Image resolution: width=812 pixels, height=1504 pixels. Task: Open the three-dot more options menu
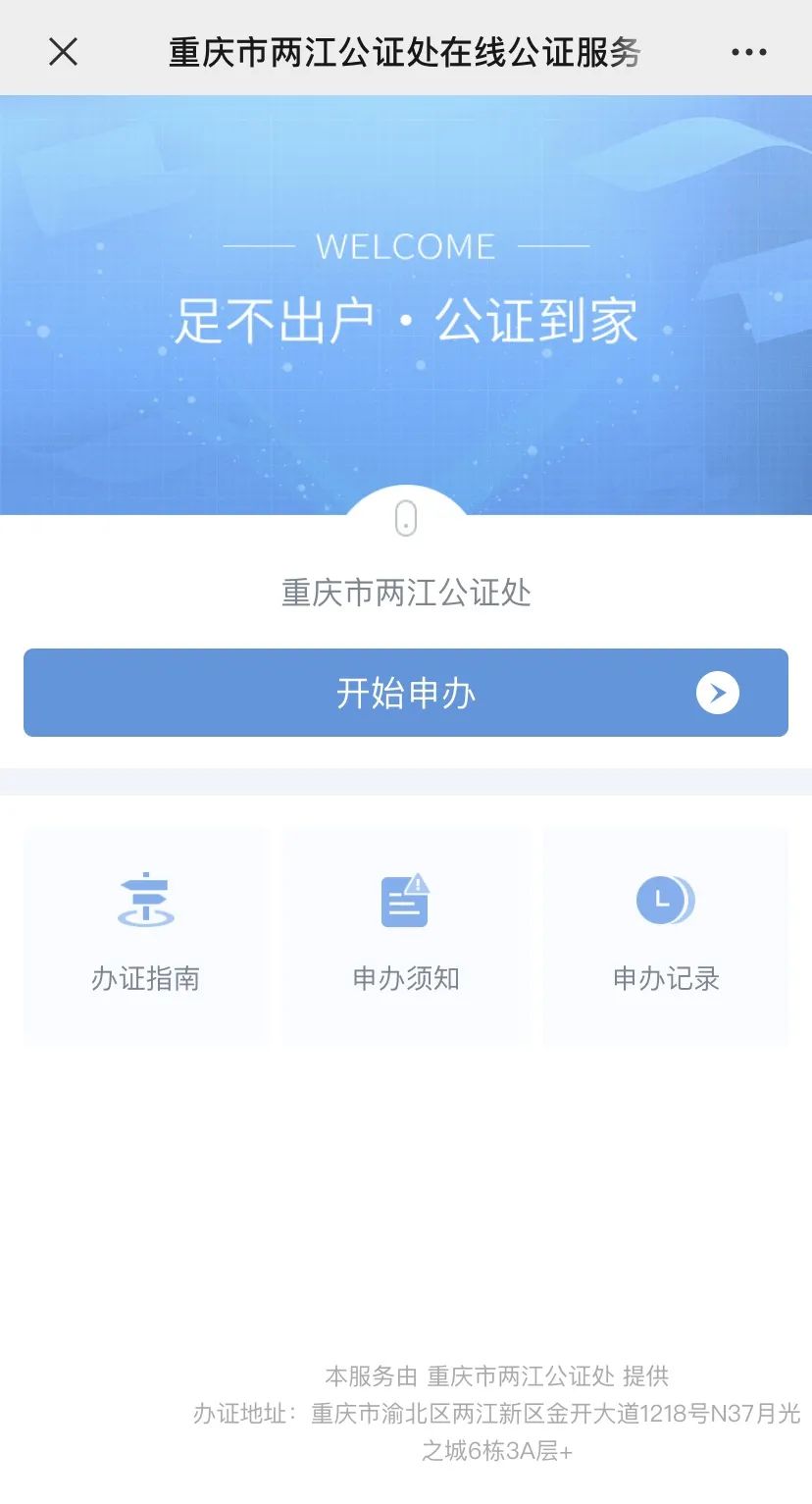(749, 51)
